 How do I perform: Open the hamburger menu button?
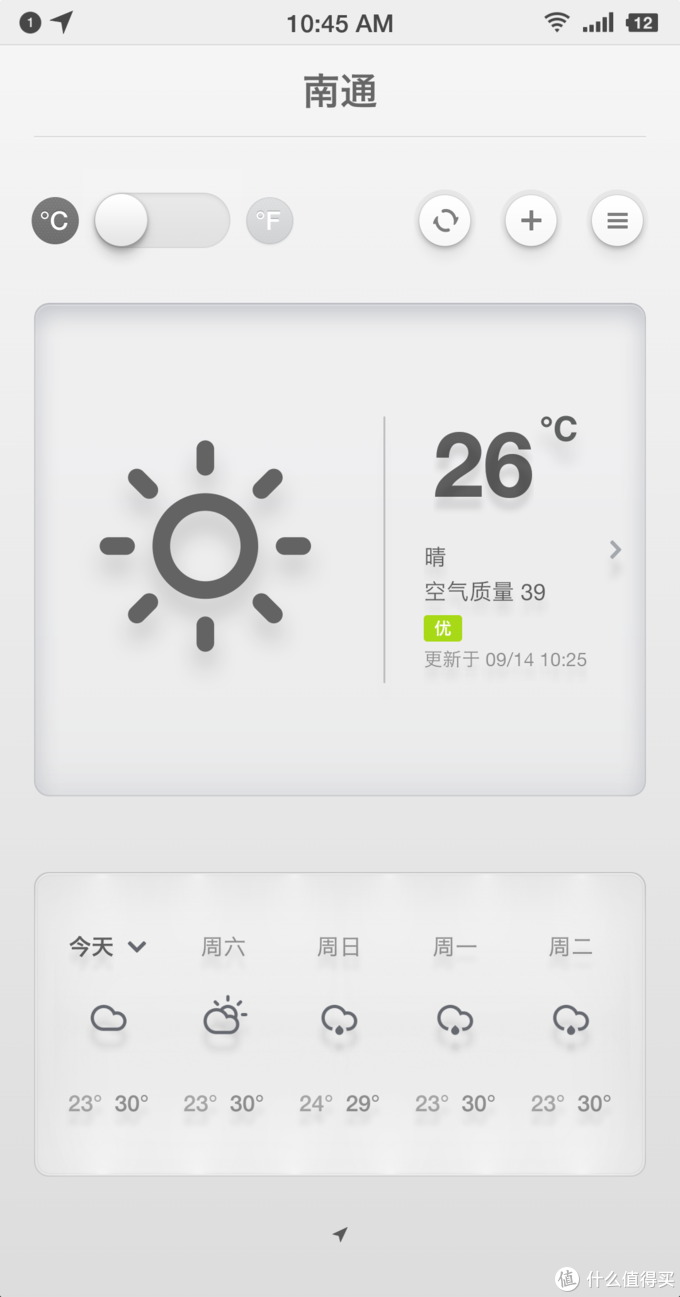(618, 220)
